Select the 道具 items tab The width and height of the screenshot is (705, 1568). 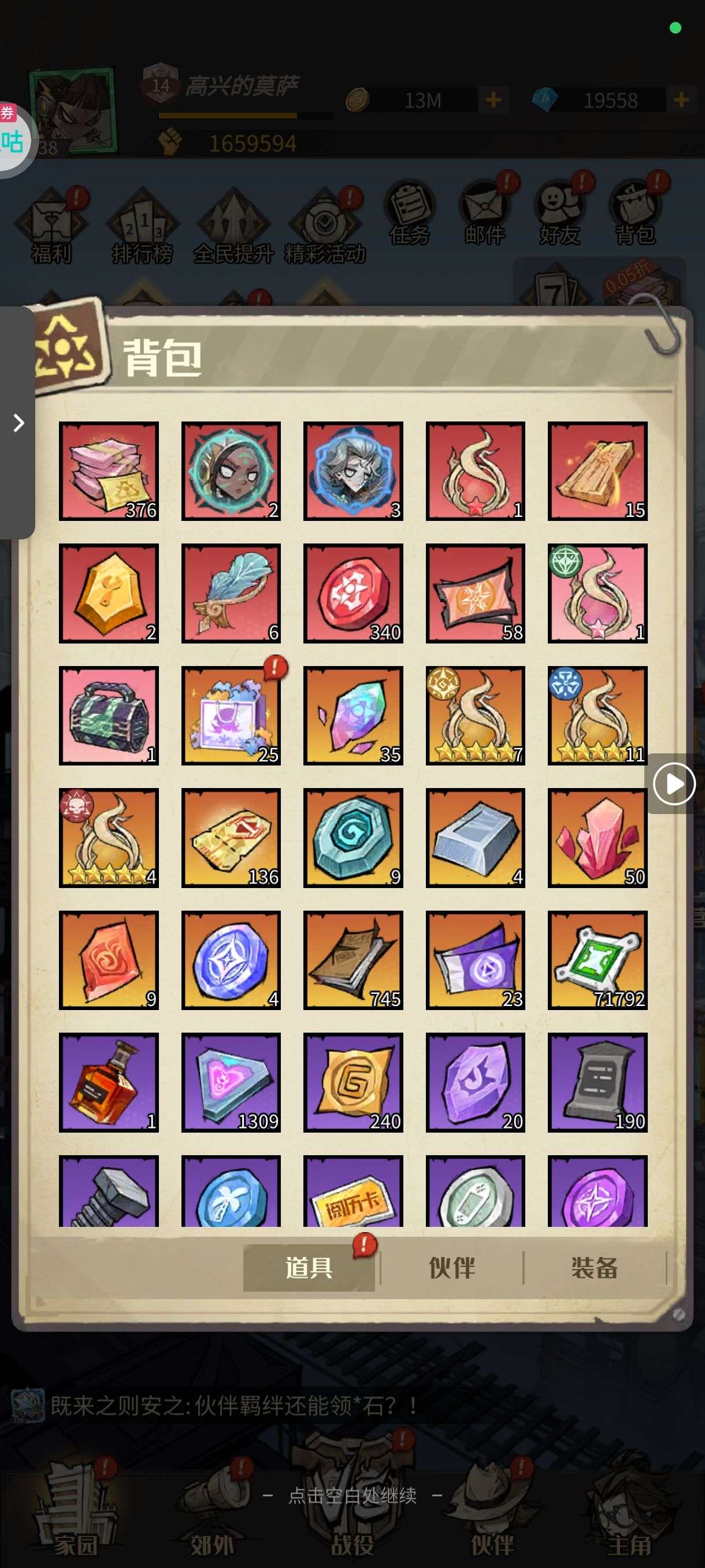(x=309, y=1268)
